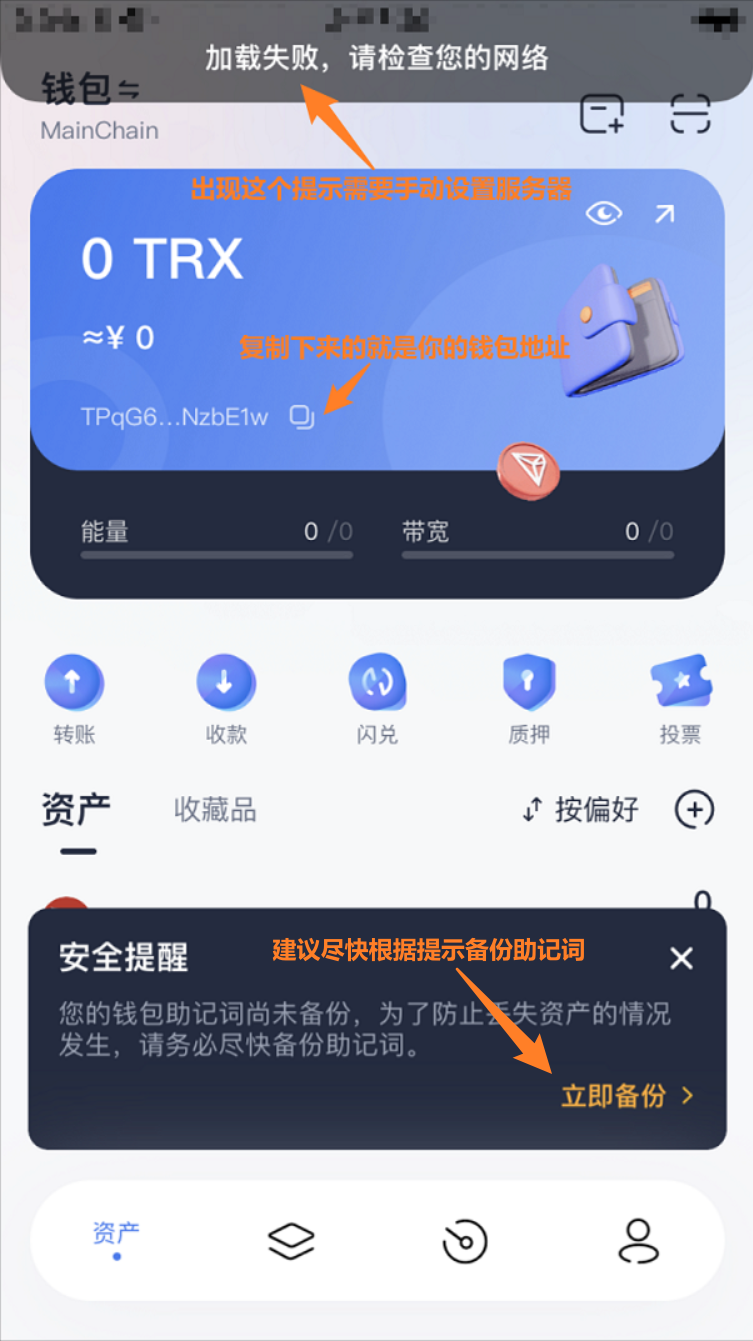Screen dimensions: 753x1341
Task: Open the 闪兑 swap feature
Action: click(377, 684)
